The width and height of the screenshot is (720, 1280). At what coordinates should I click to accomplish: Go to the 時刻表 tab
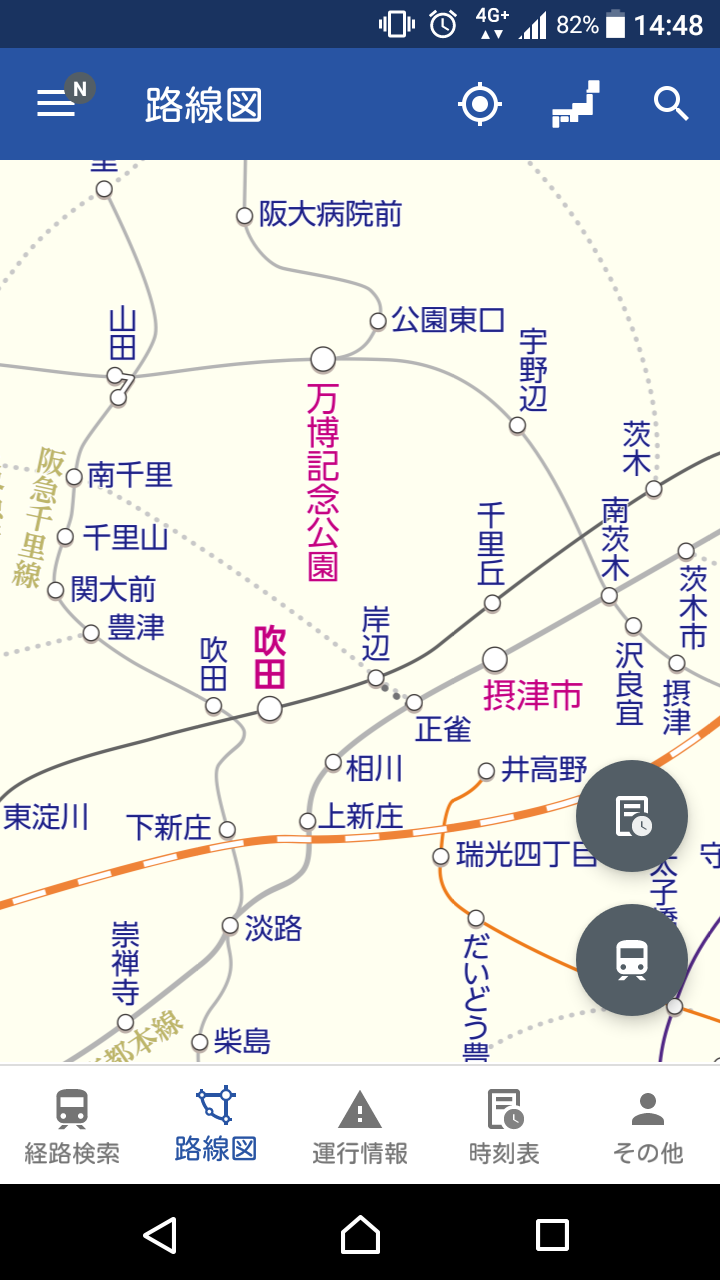[x=504, y=1126]
